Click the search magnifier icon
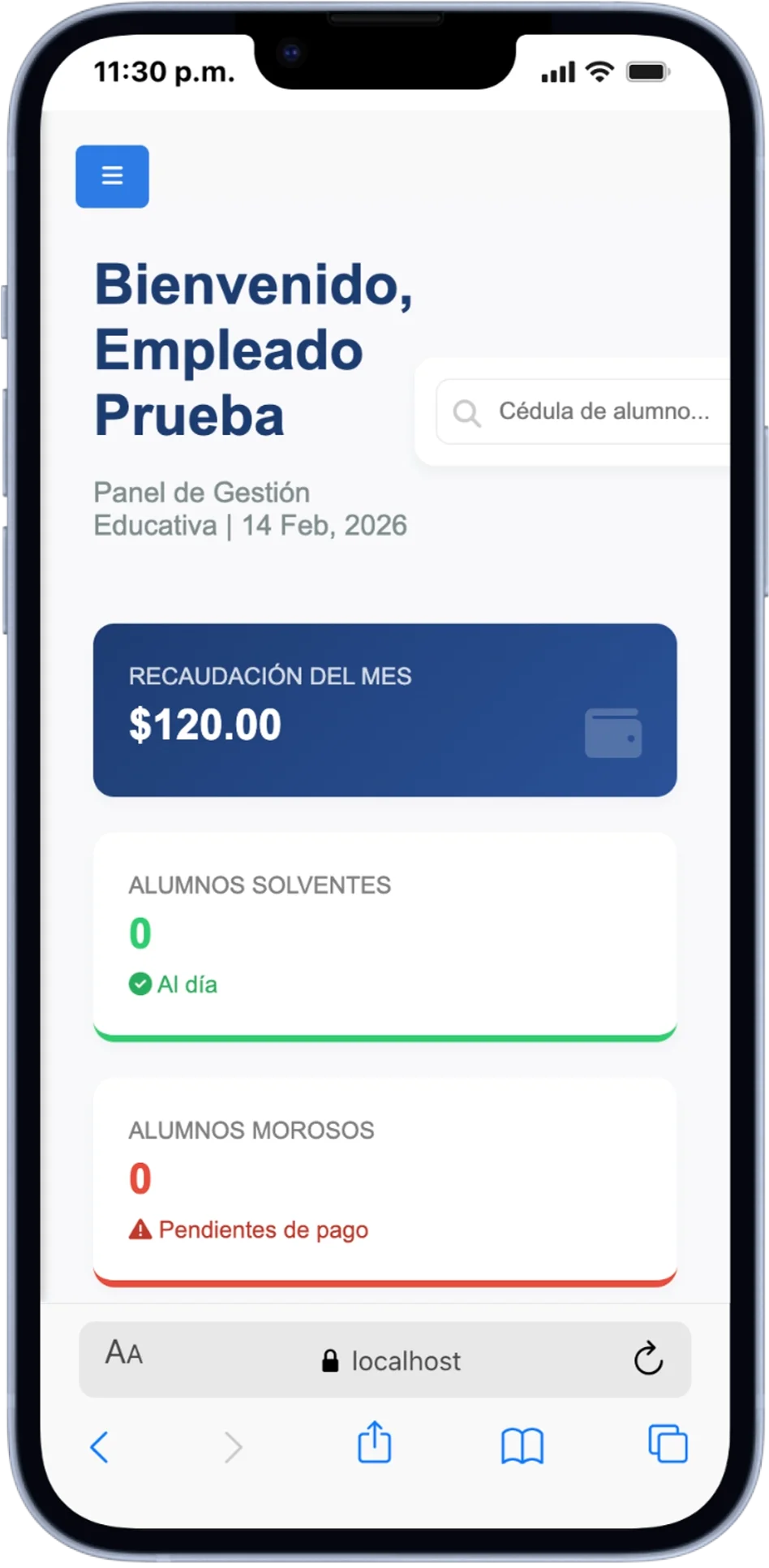This screenshot has width=769, height=1568. pos(469,412)
